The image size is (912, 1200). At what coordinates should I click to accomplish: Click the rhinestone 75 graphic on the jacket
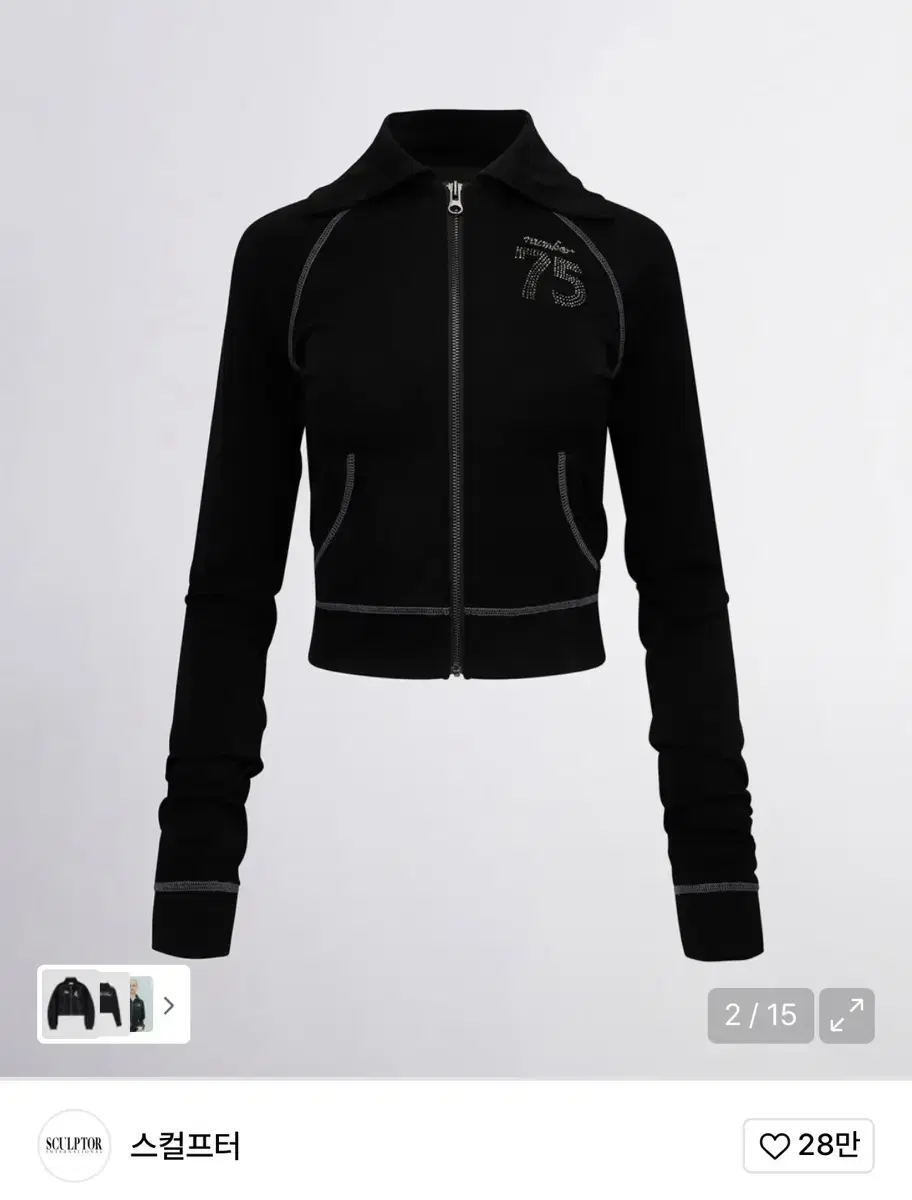tap(548, 270)
